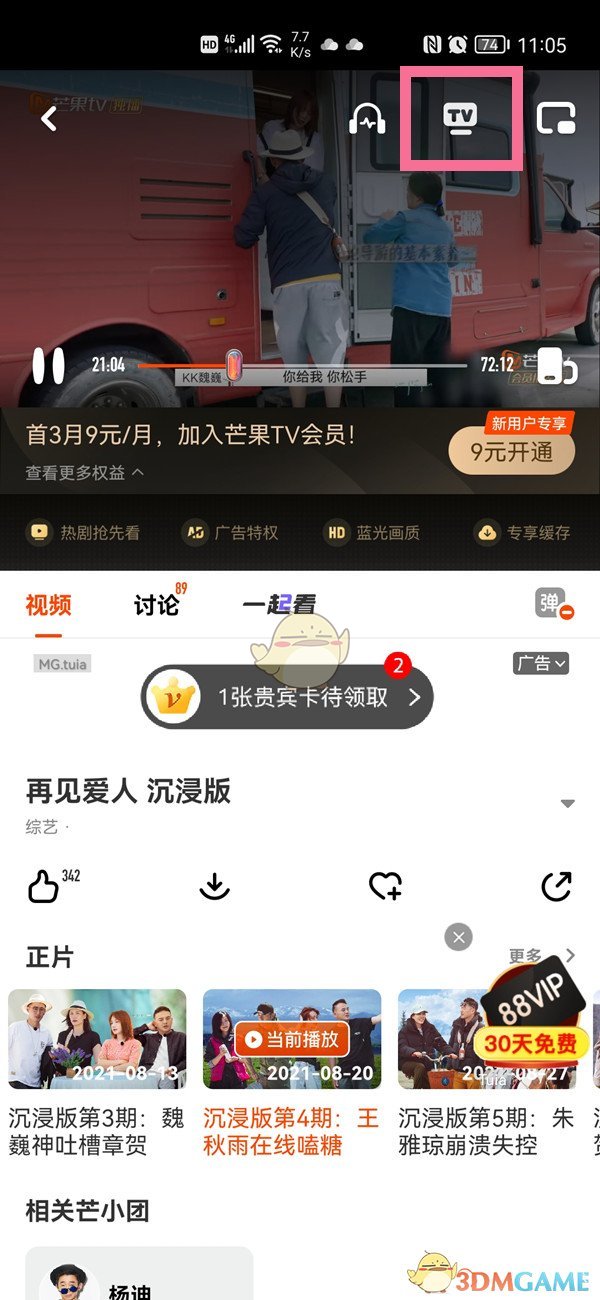The image size is (600, 1300).
Task: Cast the video to TV
Action: 460,118
